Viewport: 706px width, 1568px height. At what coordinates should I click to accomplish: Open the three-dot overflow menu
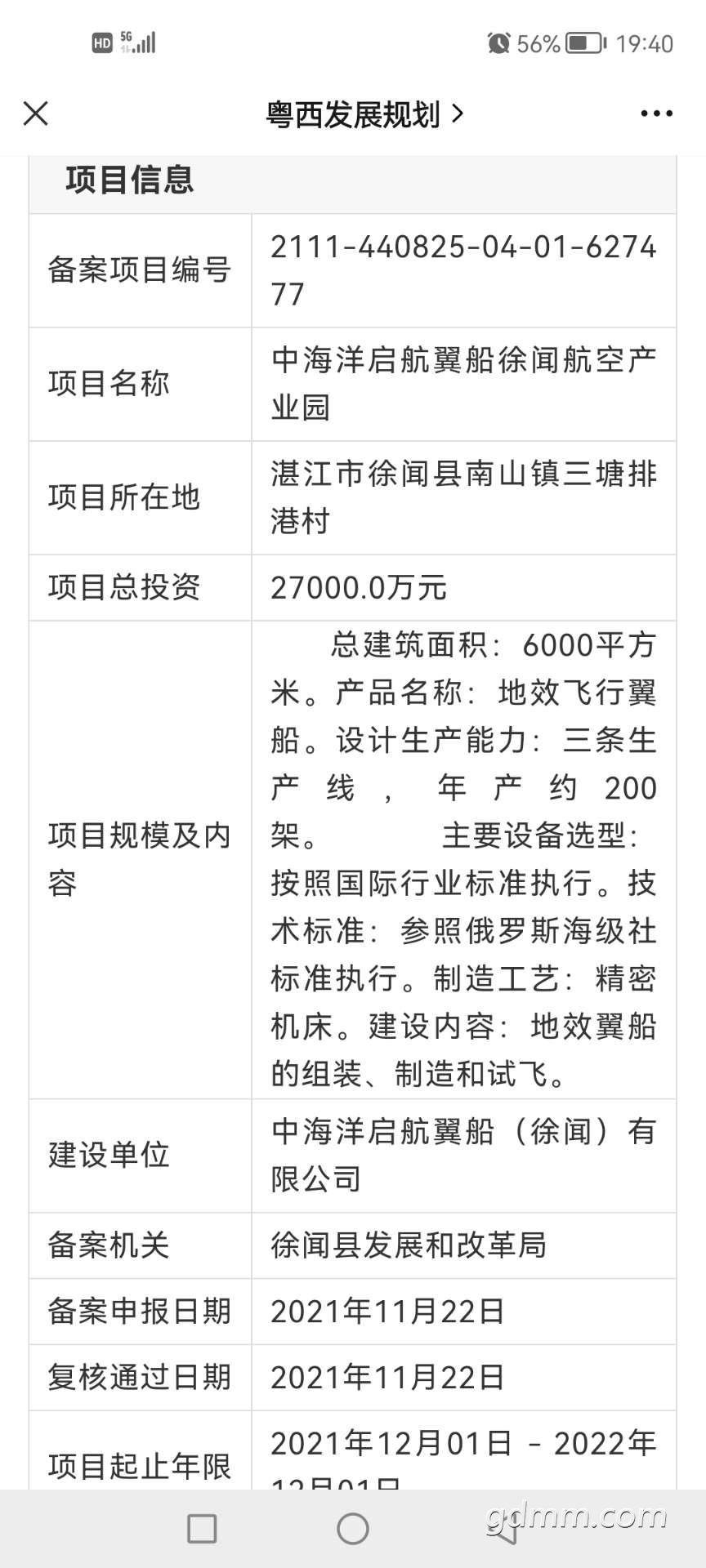tap(657, 114)
